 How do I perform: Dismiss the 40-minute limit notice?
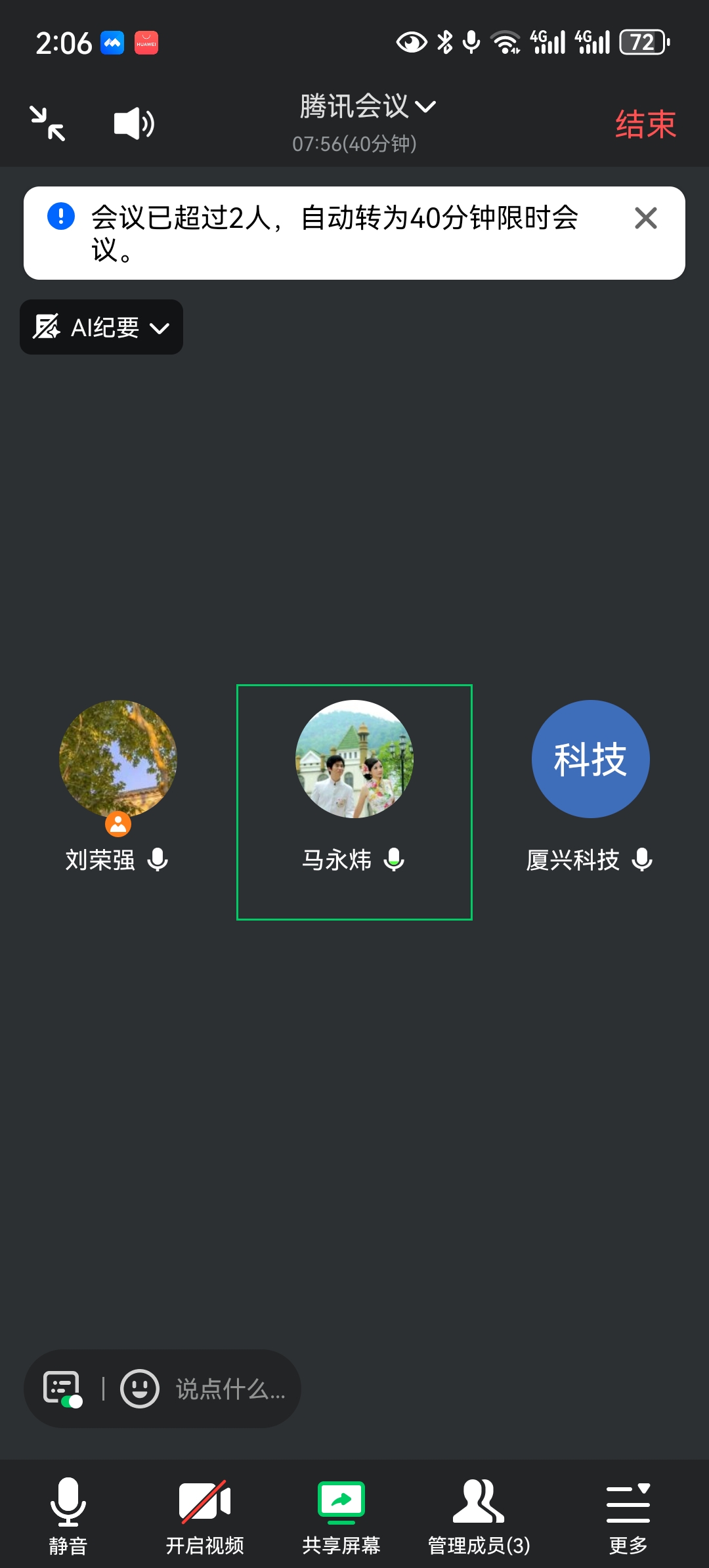[x=645, y=218]
